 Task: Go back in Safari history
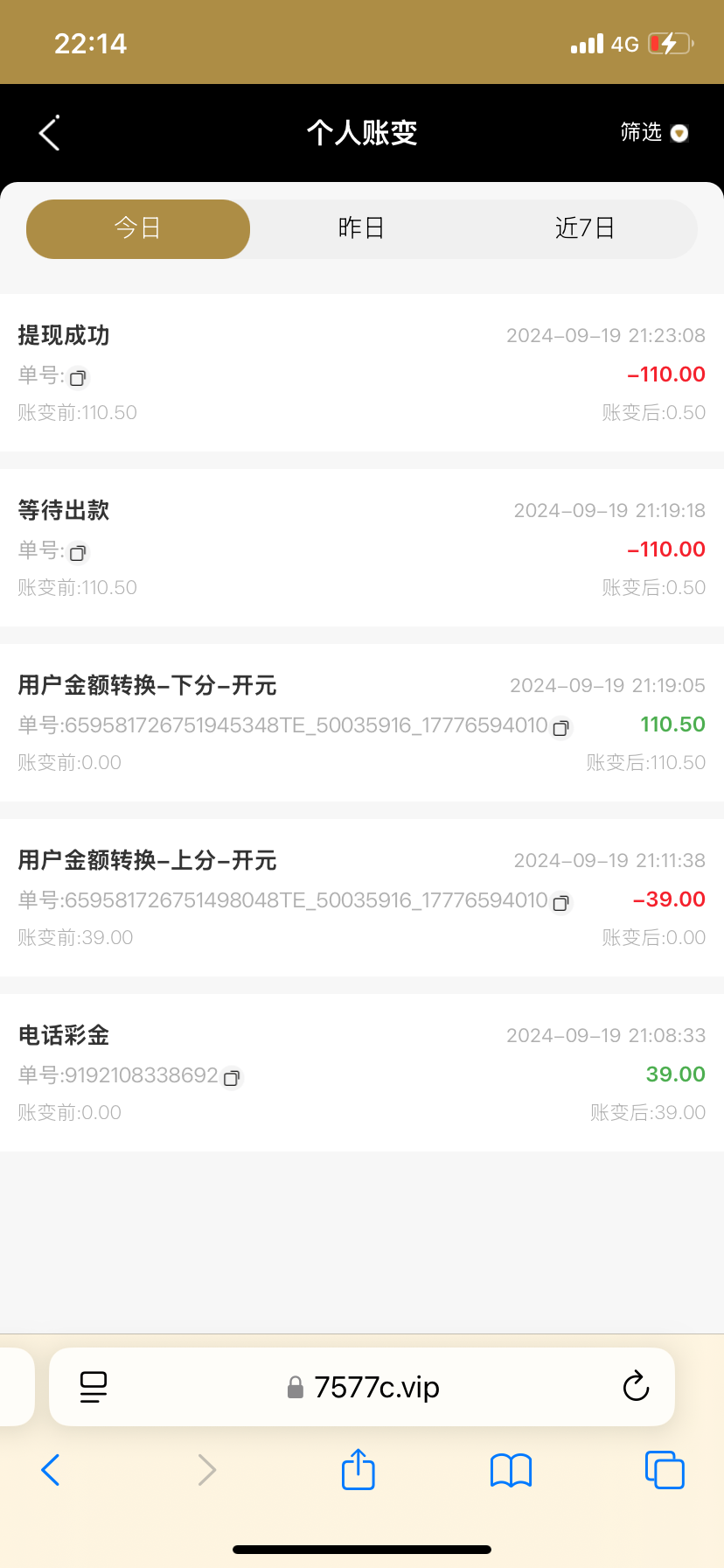51,1470
